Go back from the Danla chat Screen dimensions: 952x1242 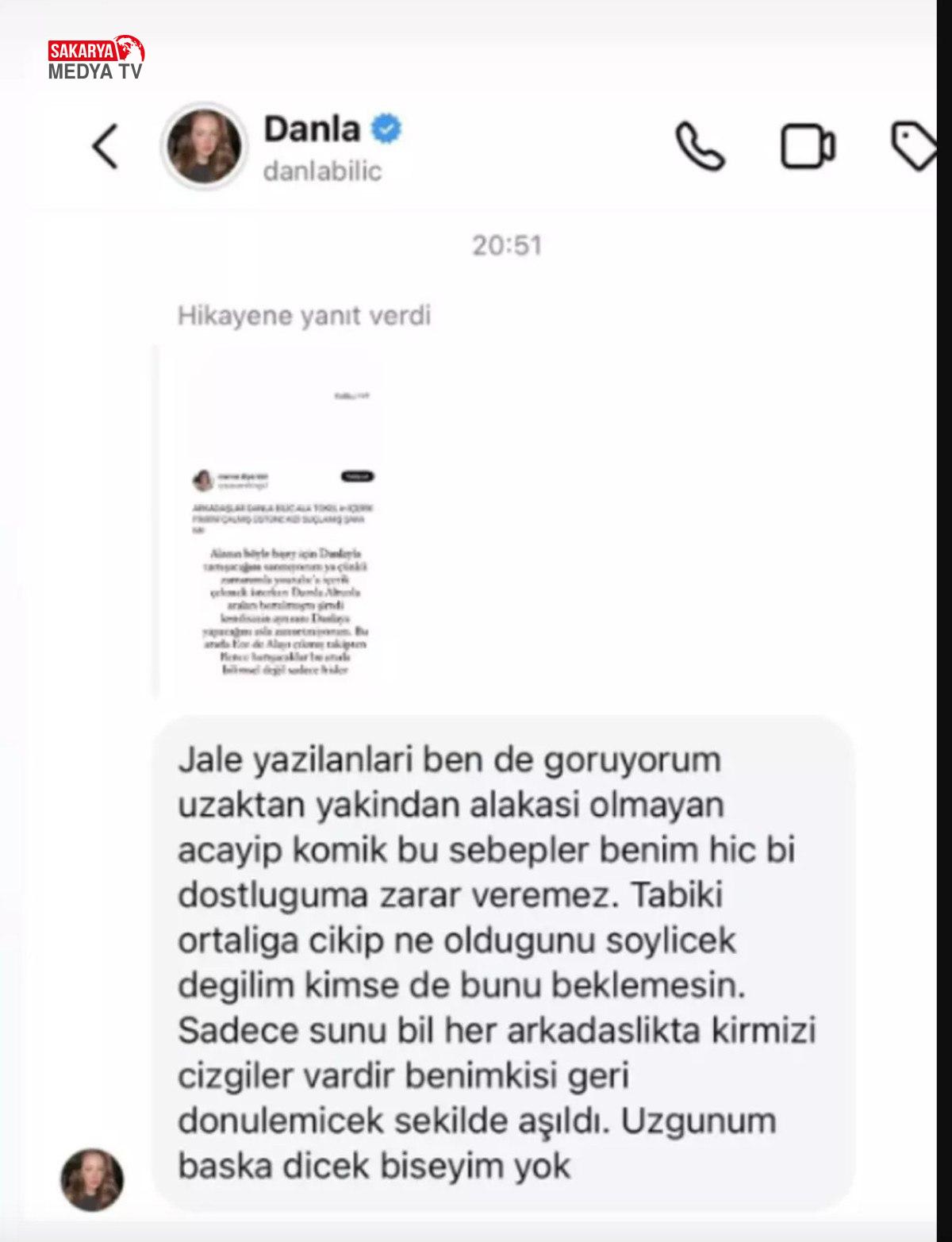[x=106, y=147]
